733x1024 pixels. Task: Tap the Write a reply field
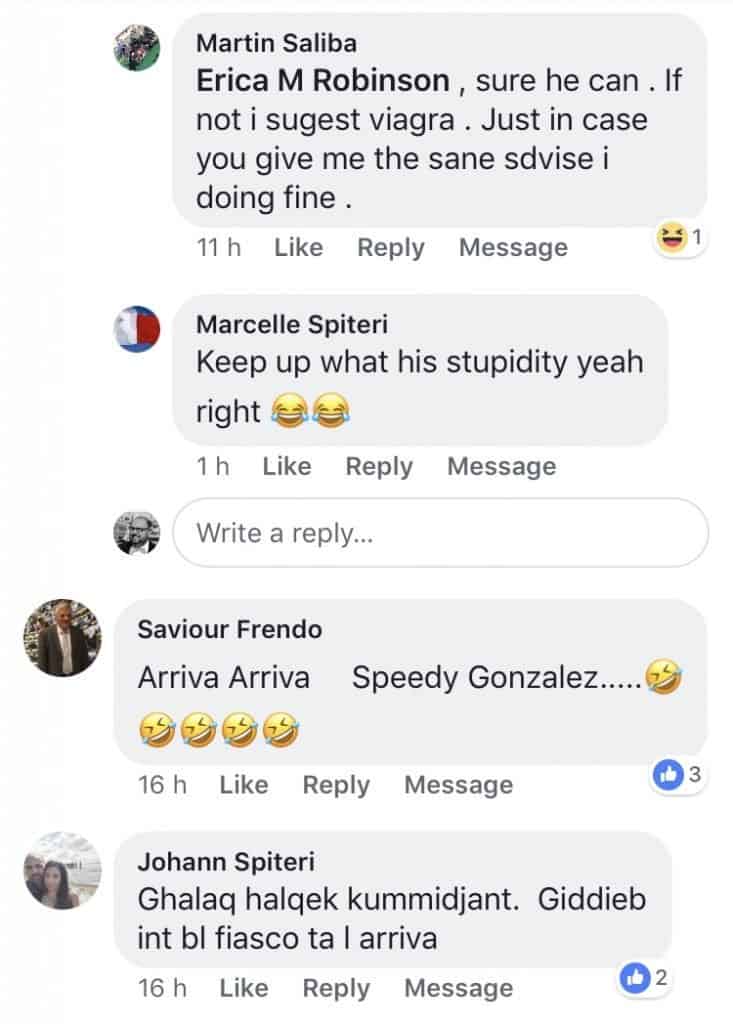tap(440, 533)
